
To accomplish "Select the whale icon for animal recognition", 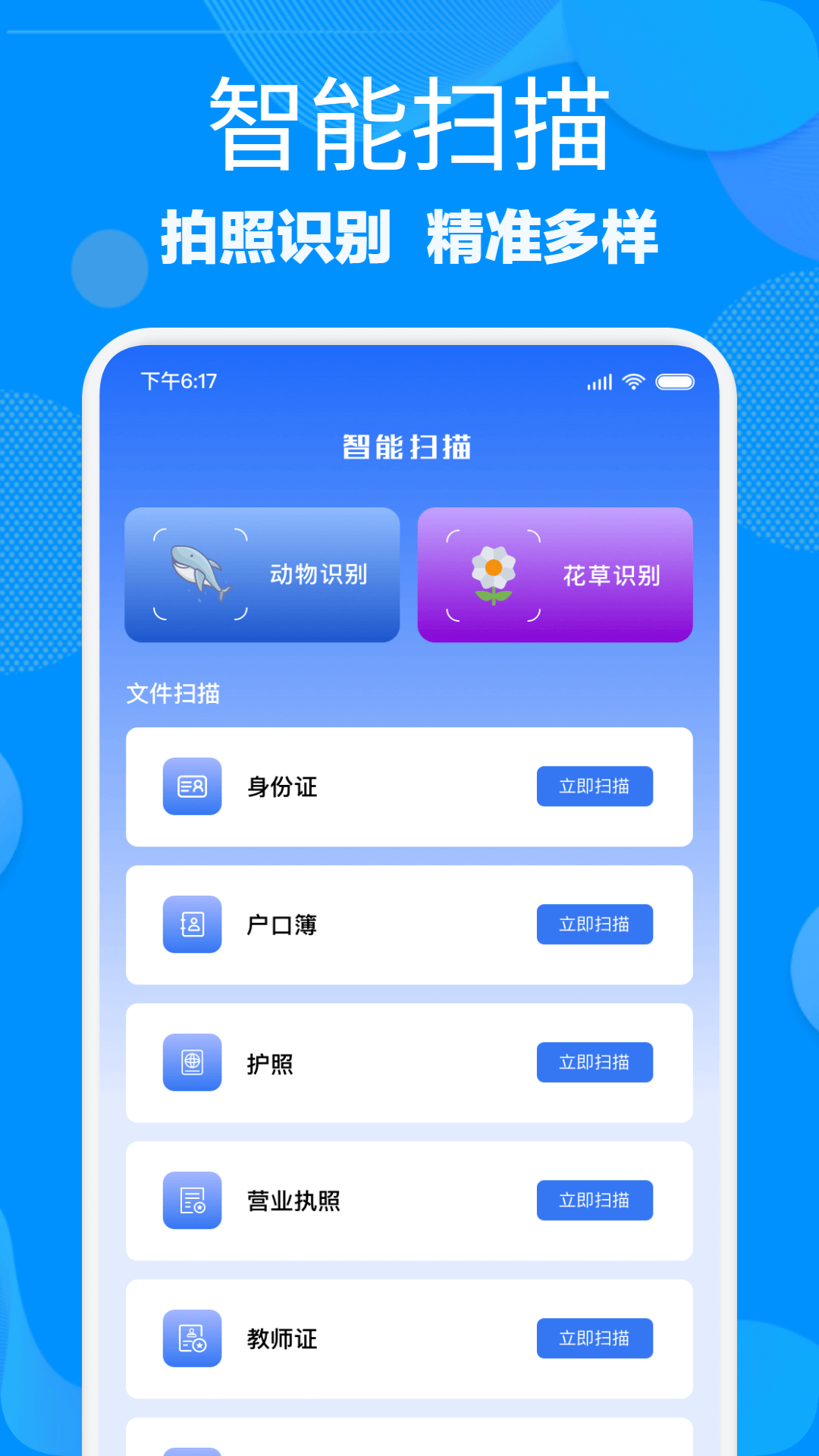I will tap(196, 573).
